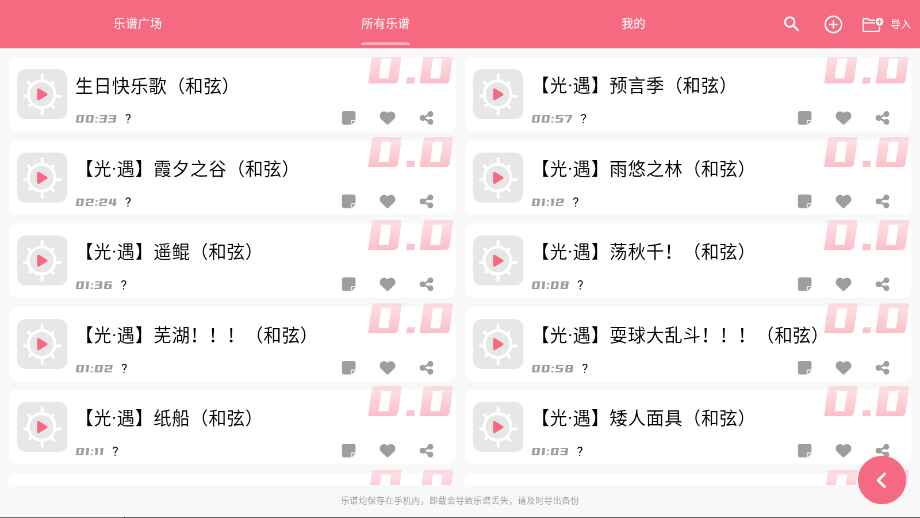Switch to the 我的 tab
Image resolution: width=920 pixels, height=518 pixels.
pyautogui.click(x=633, y=24)
